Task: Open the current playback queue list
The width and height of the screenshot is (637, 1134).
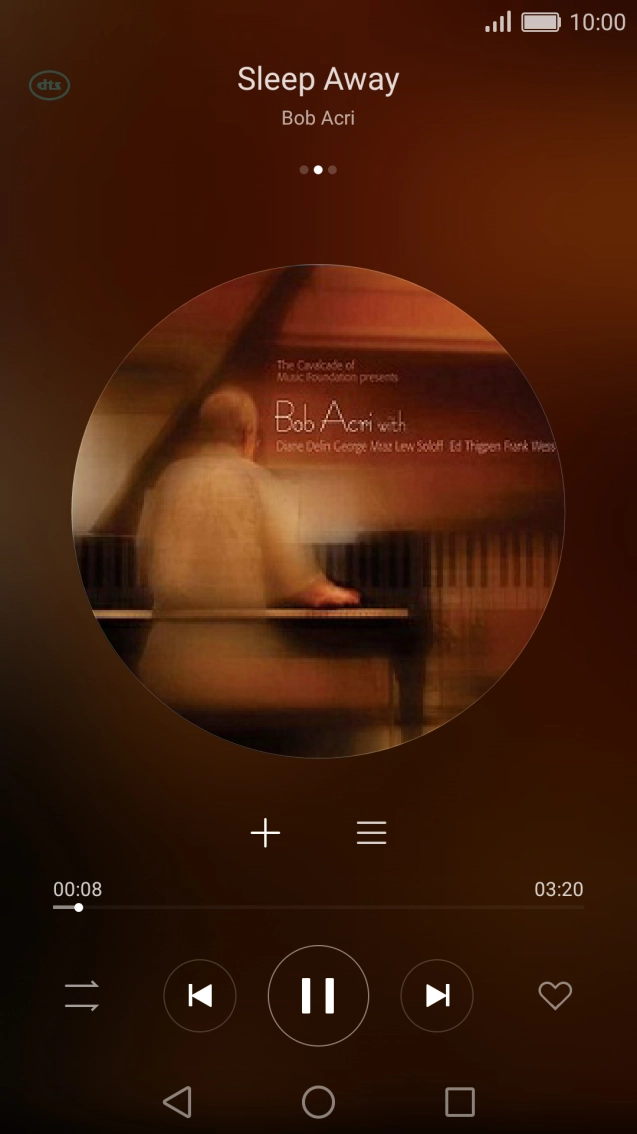Action: 371,833
